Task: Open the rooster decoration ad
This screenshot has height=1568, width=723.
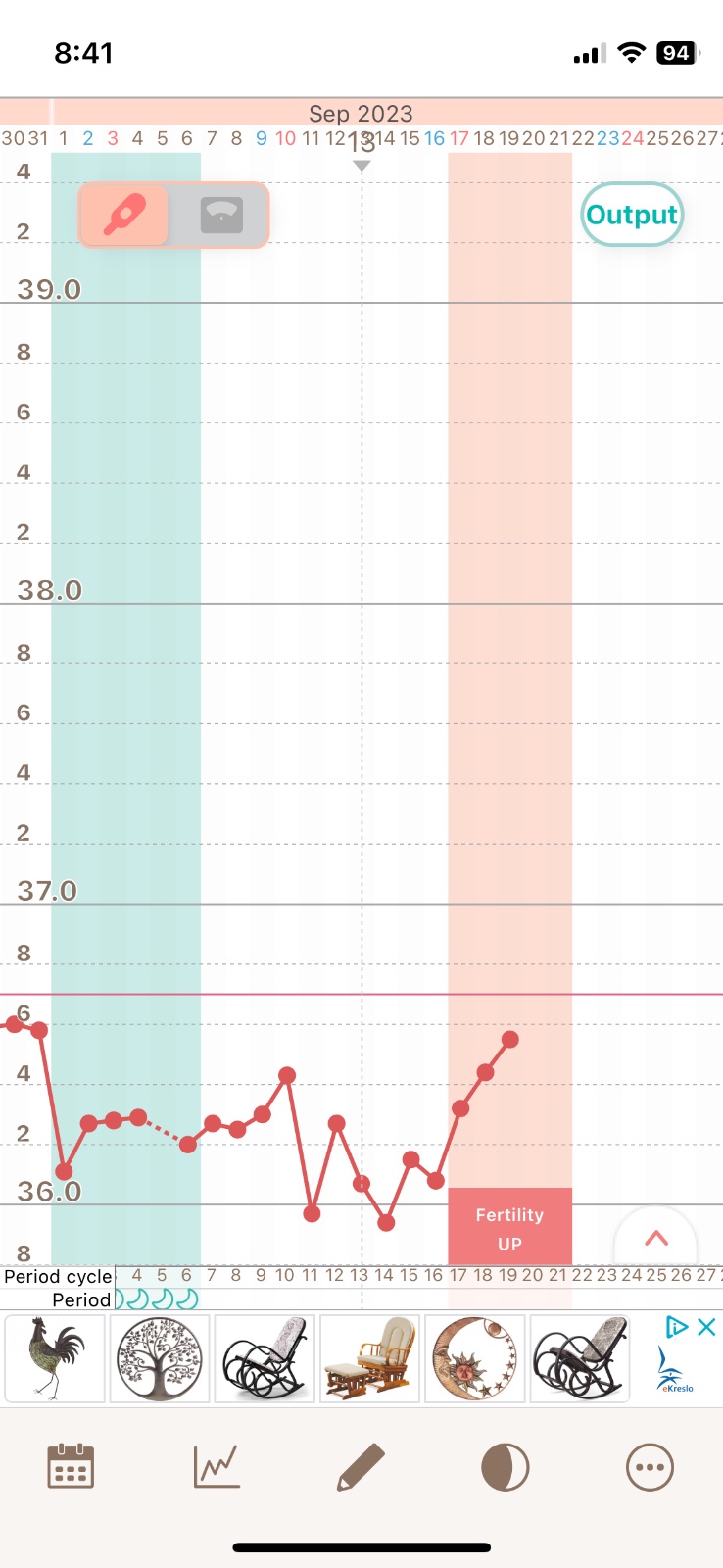Action: point(55,1358)
